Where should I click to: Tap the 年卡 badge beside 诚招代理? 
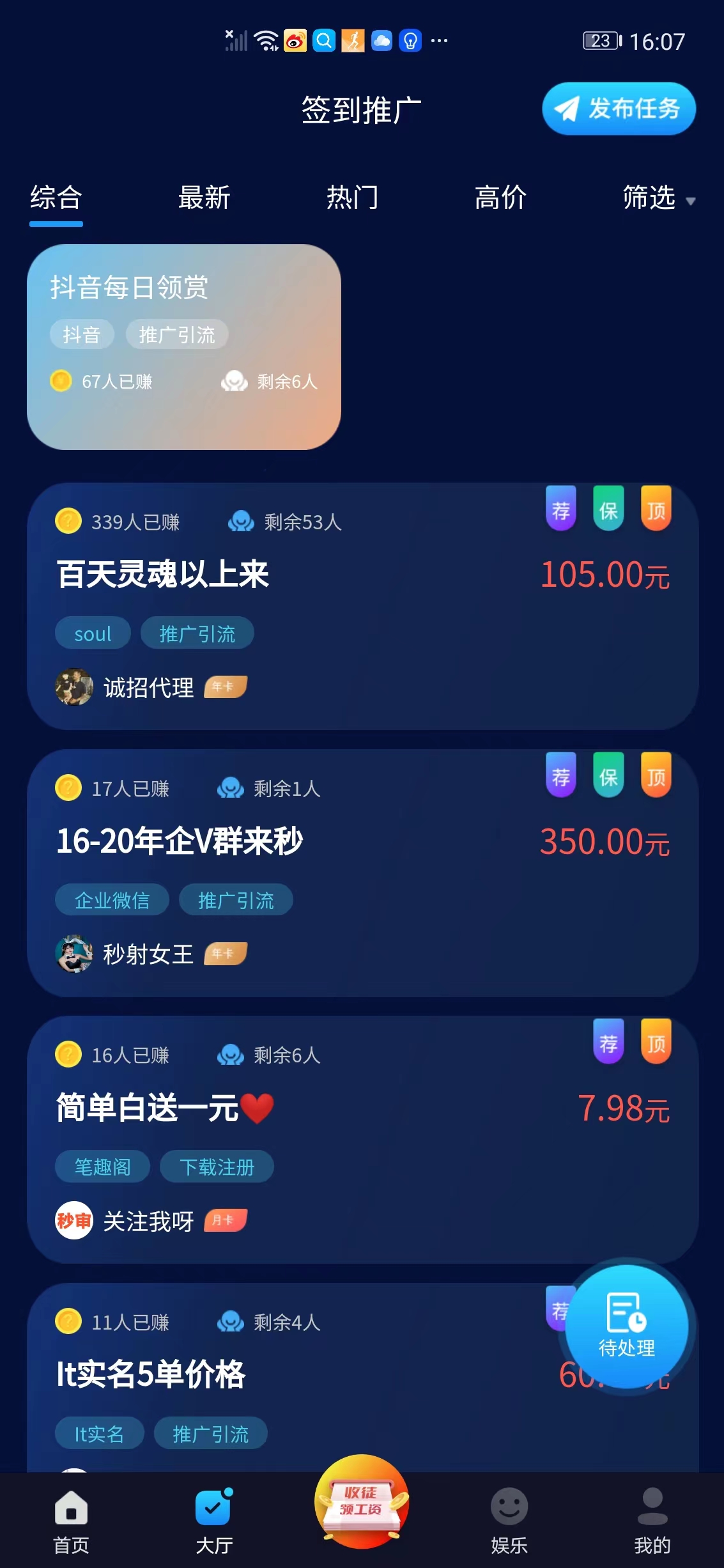click(224, 685)
